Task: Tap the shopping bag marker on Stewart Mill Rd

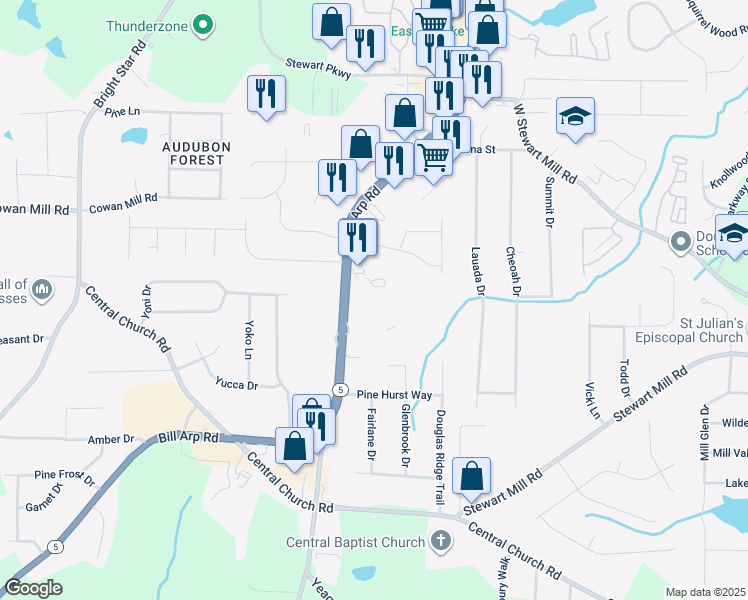Action: coord(471,479)
